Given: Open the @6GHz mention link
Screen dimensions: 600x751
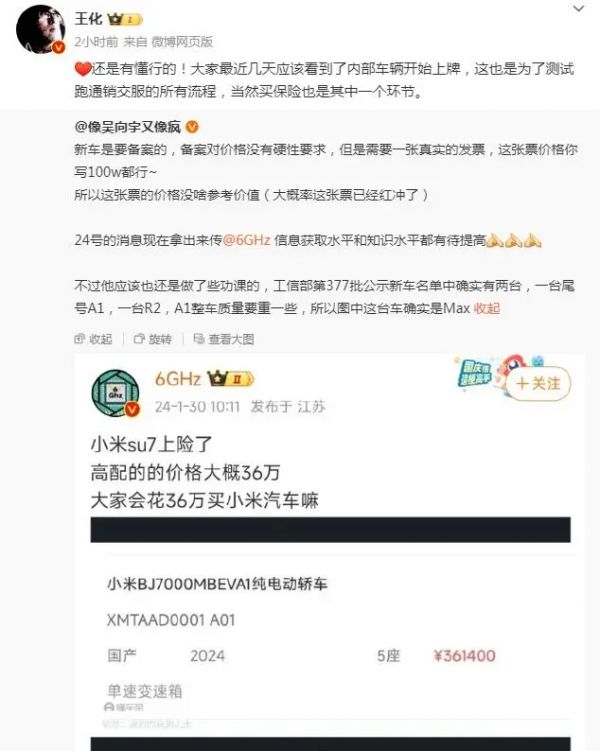Looking at the screenshot, I should click(x=247, y=241).
